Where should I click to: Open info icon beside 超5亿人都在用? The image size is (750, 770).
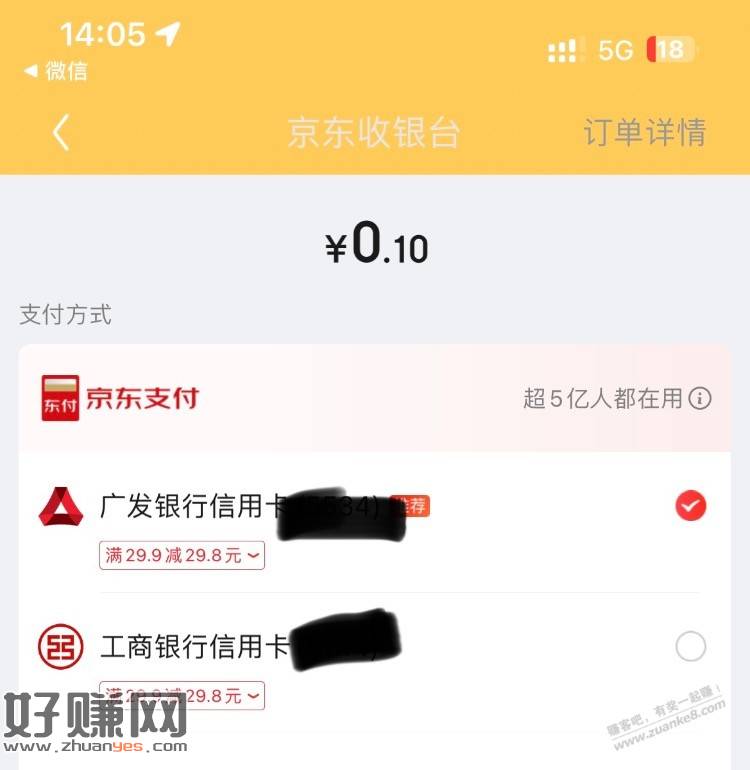(701, 399)
